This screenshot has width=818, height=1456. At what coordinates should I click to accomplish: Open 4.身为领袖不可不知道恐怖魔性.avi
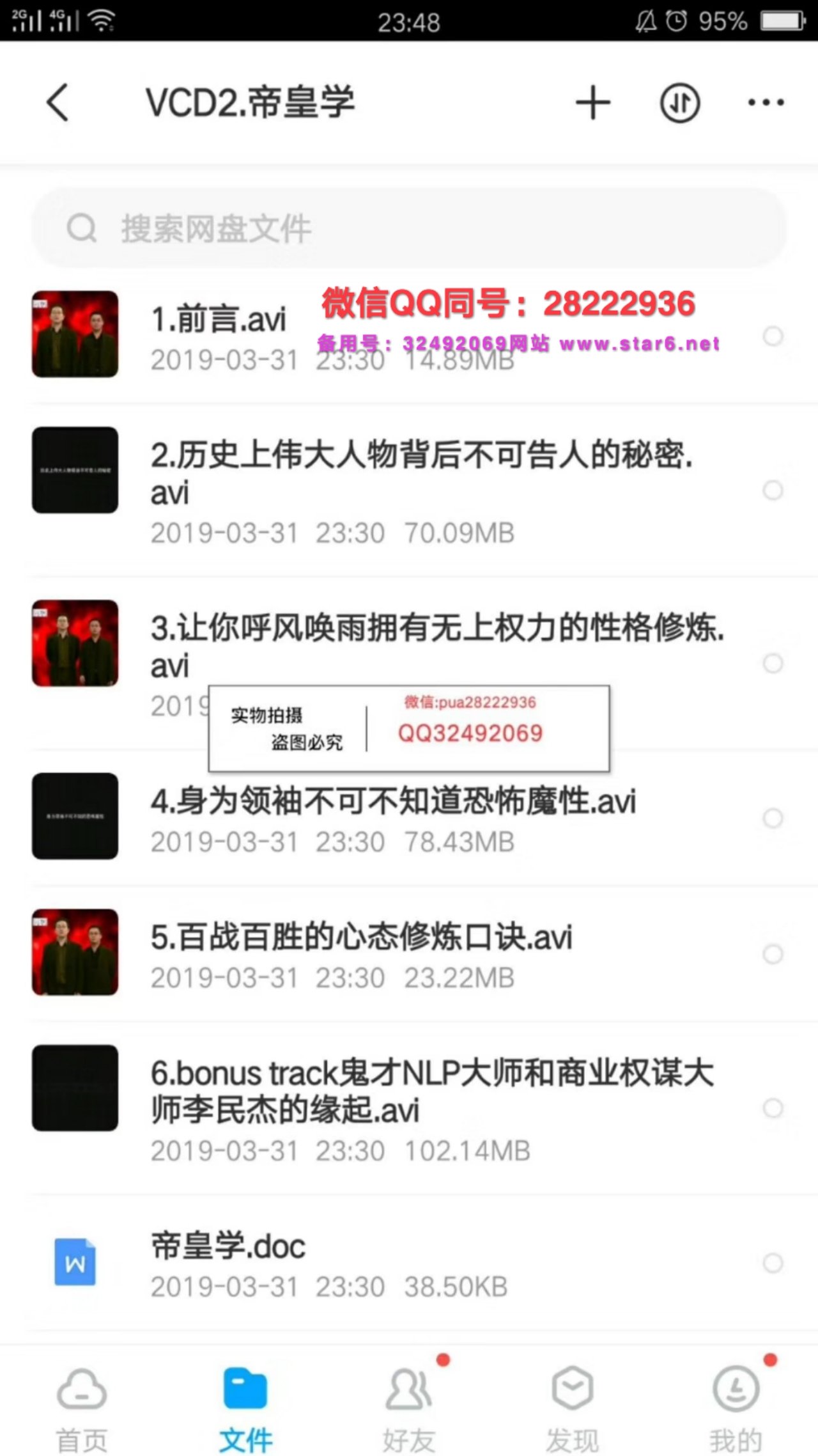[x=392, y=802]
